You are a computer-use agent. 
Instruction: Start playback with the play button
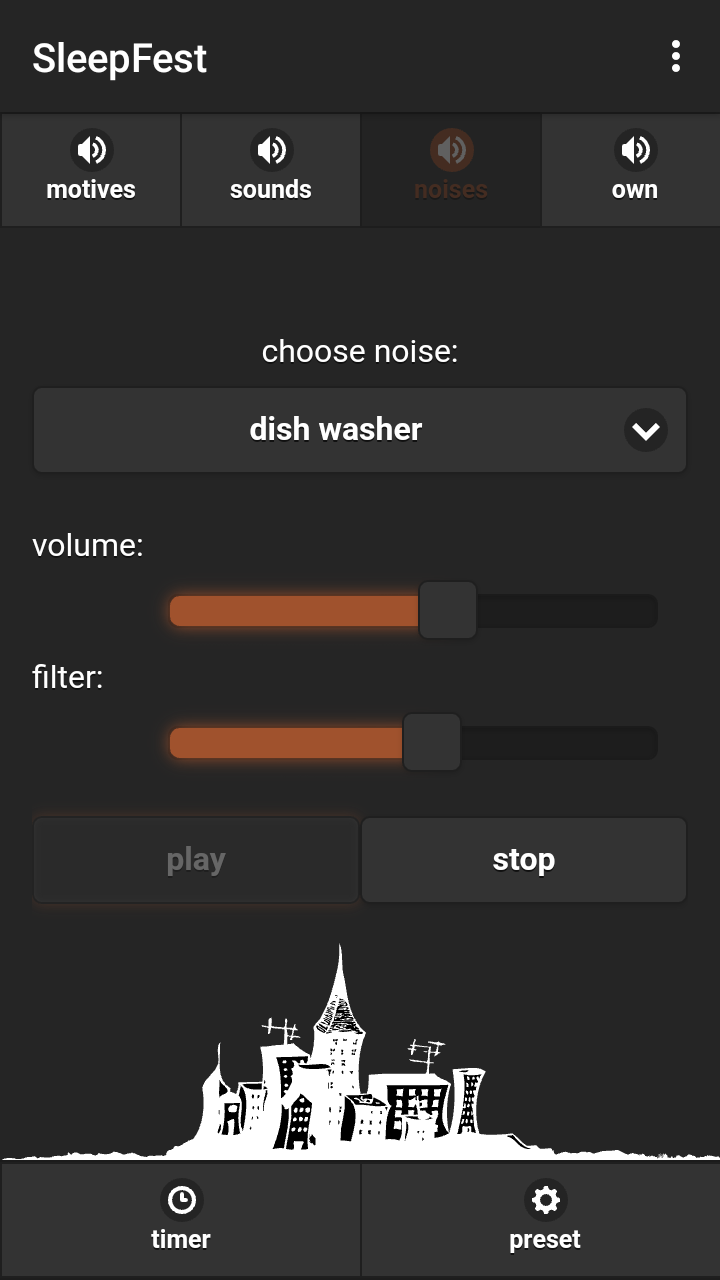click(196, 860)
